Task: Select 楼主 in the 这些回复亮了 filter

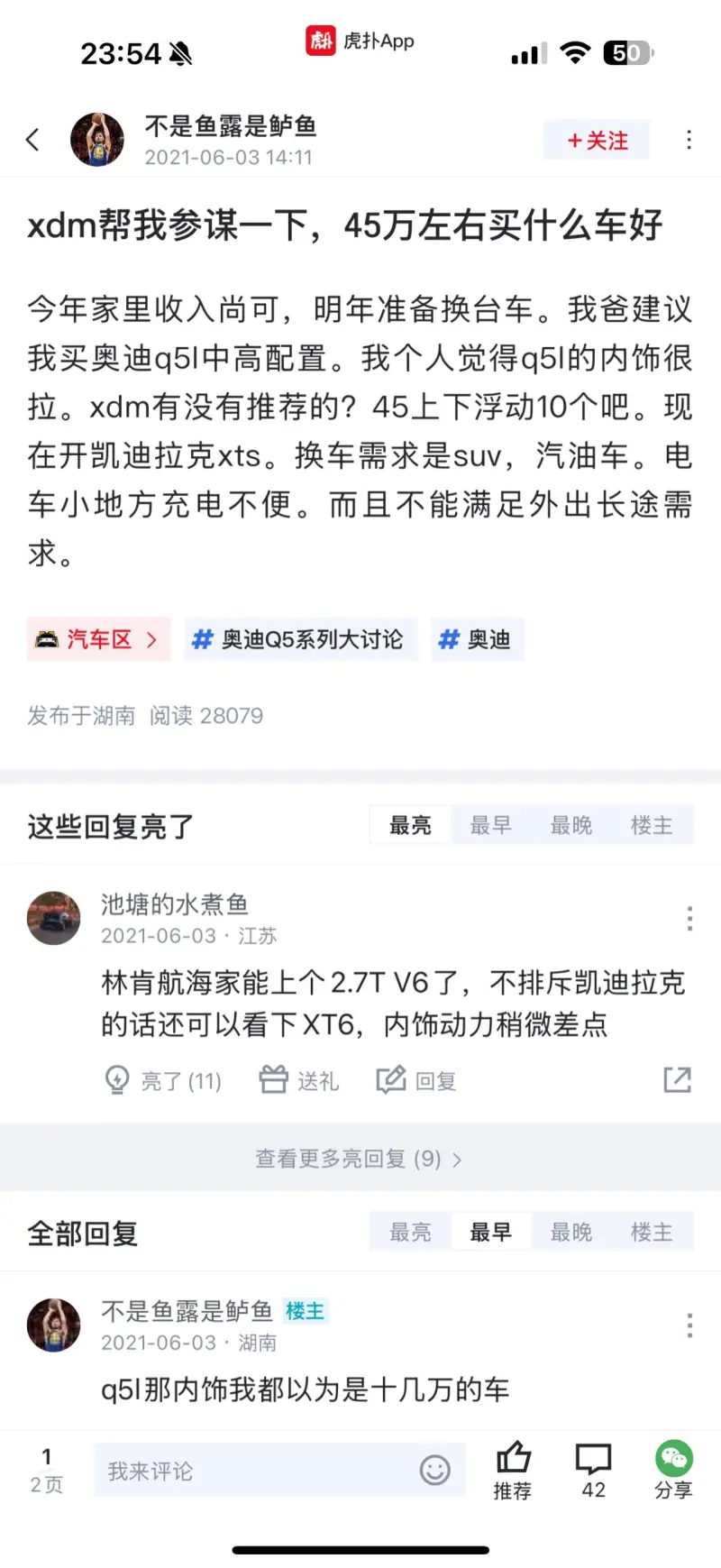Action: [652, 825]
